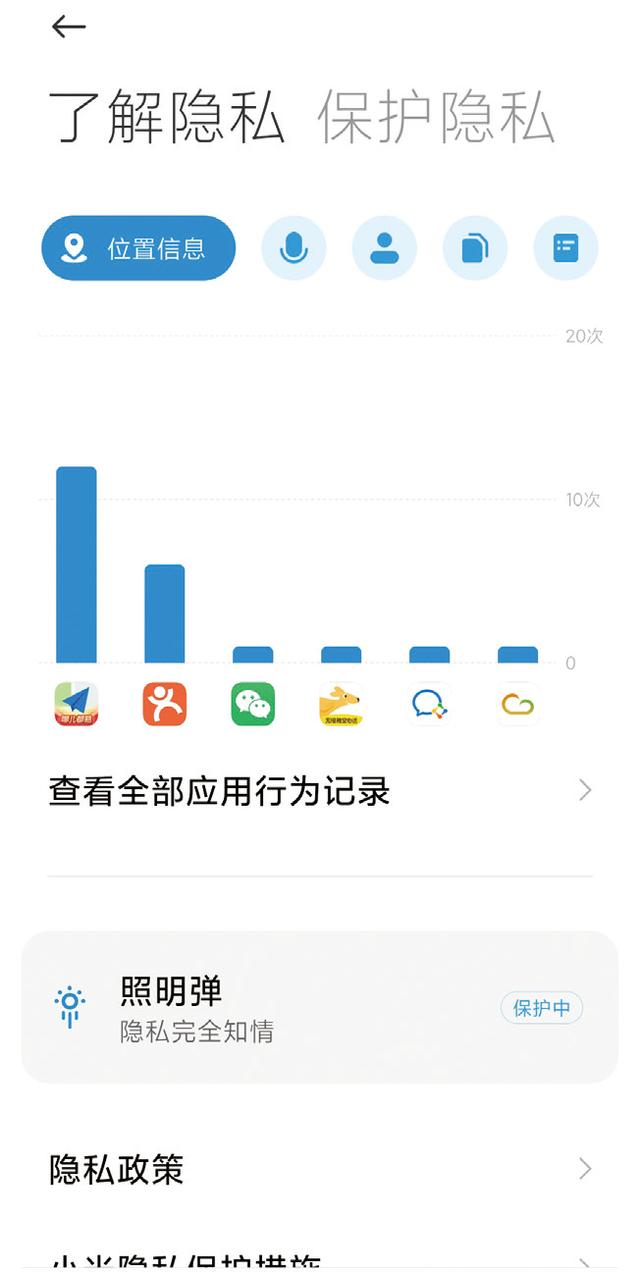Tap the WeChat app icon in the chart
This screenshot has height=1273, width=640.
pyautogui.click(x=253, y=705)
